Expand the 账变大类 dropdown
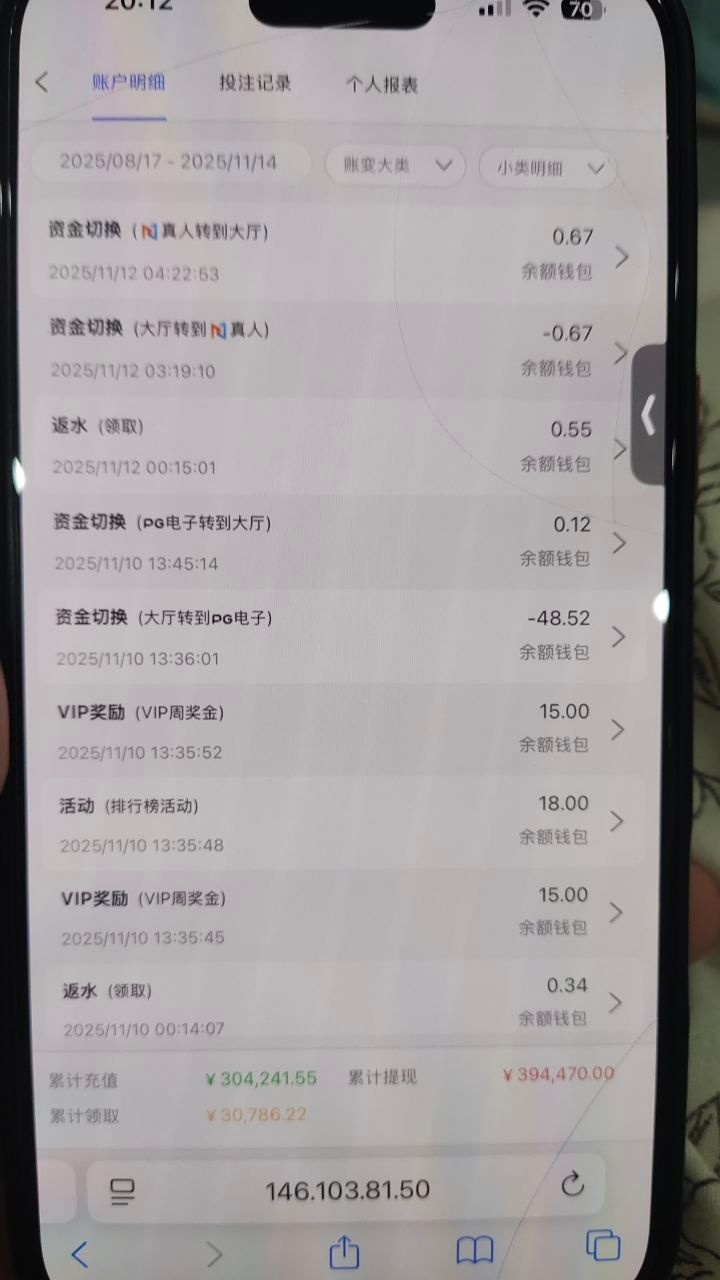This screenshot has width=720, height=1280. pyautogui.click(x=398, y=167)
